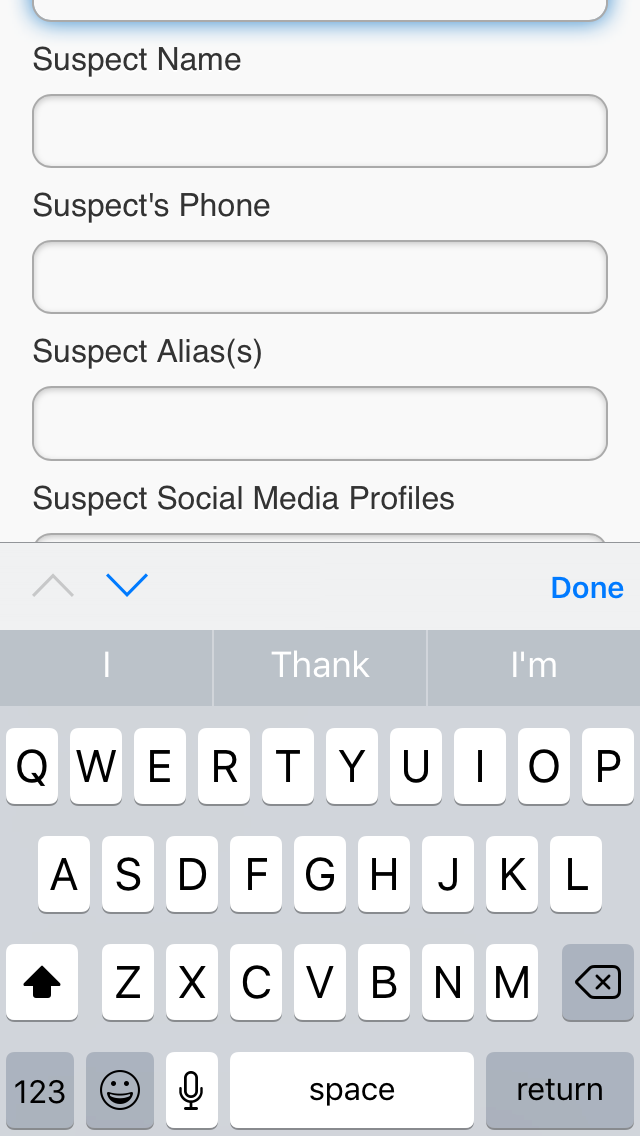Insert the suggestion "Thank"
The height and width of the screenshot is (1136, 640).
coord(320,665)
